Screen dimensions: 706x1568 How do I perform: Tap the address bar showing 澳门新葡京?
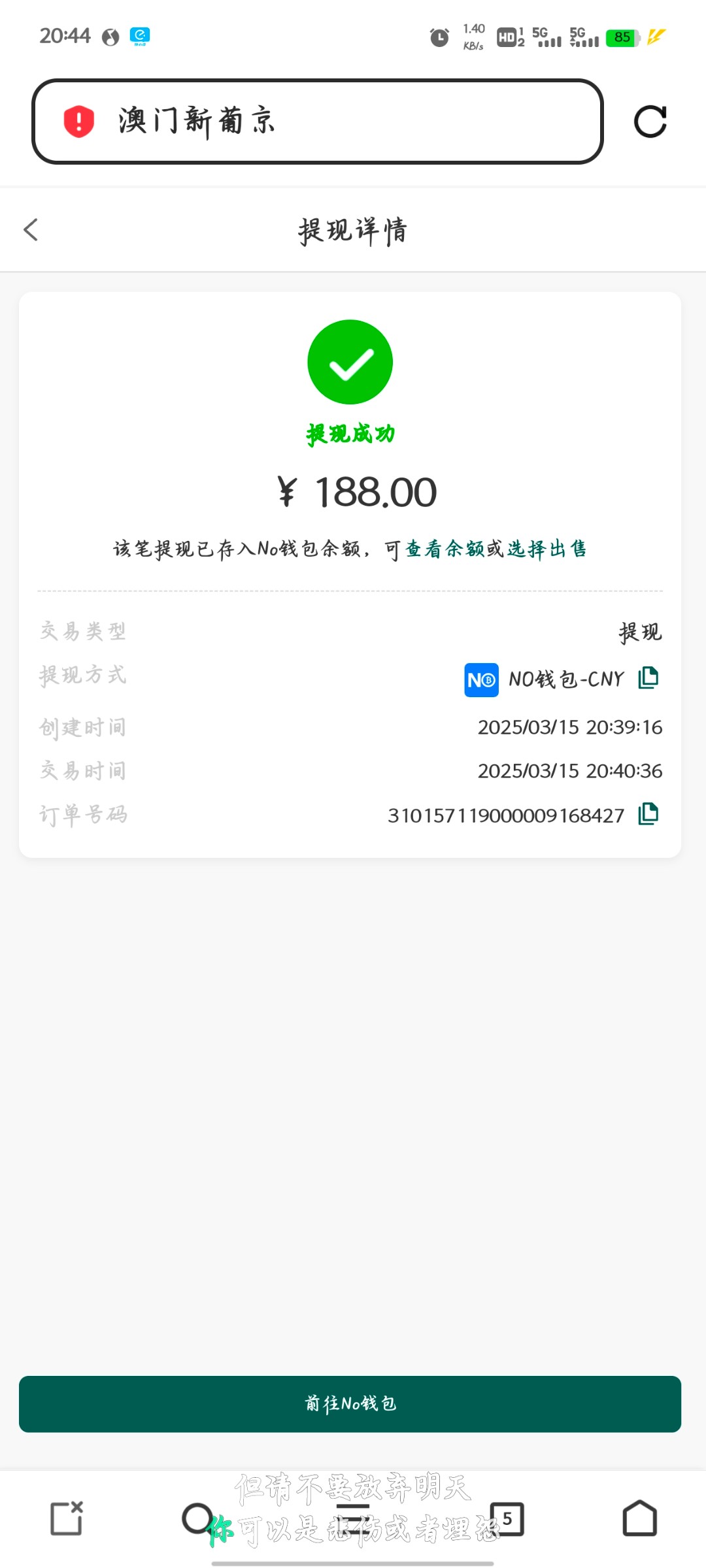317,122
